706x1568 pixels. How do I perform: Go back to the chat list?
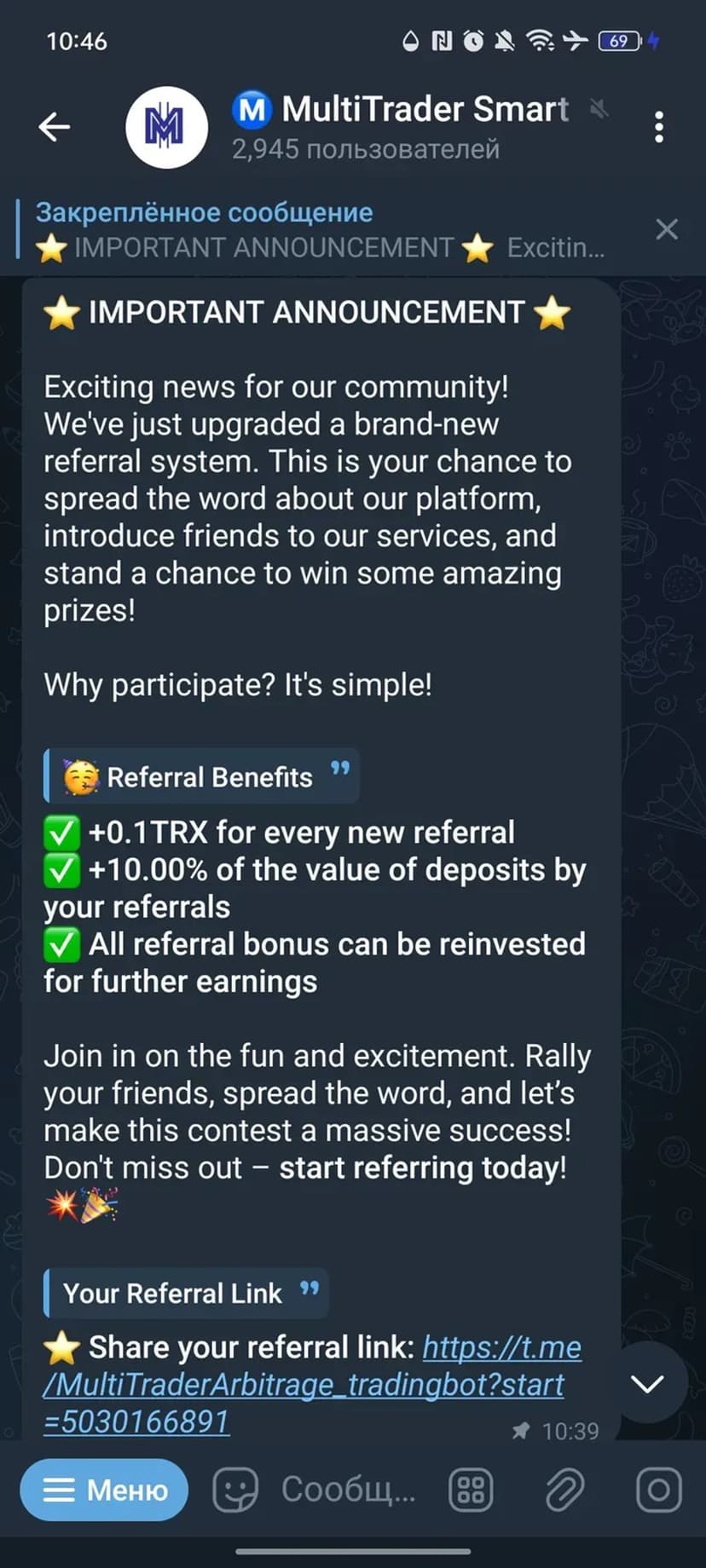[x=55, y=127]
